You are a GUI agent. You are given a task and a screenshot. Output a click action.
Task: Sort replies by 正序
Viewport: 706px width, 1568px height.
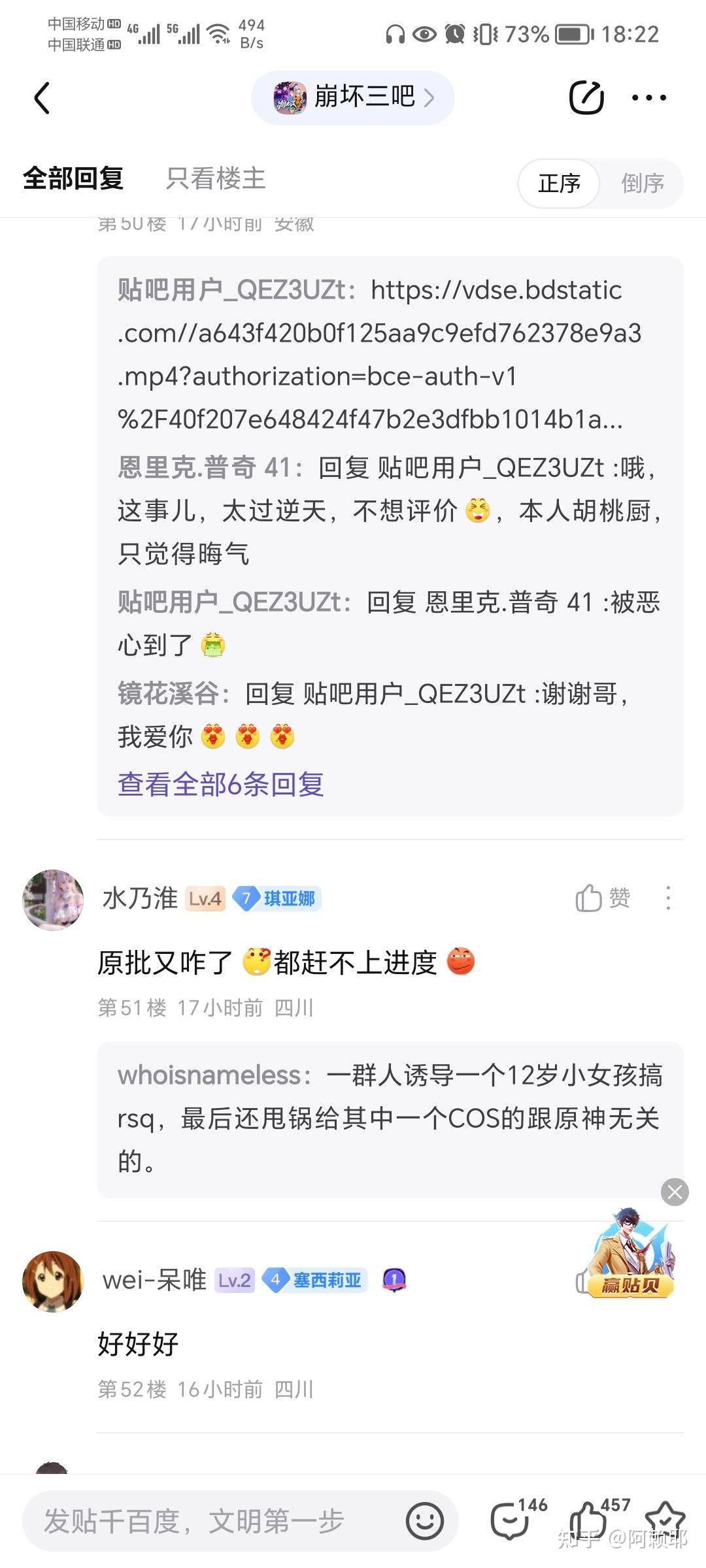point(559,183)
